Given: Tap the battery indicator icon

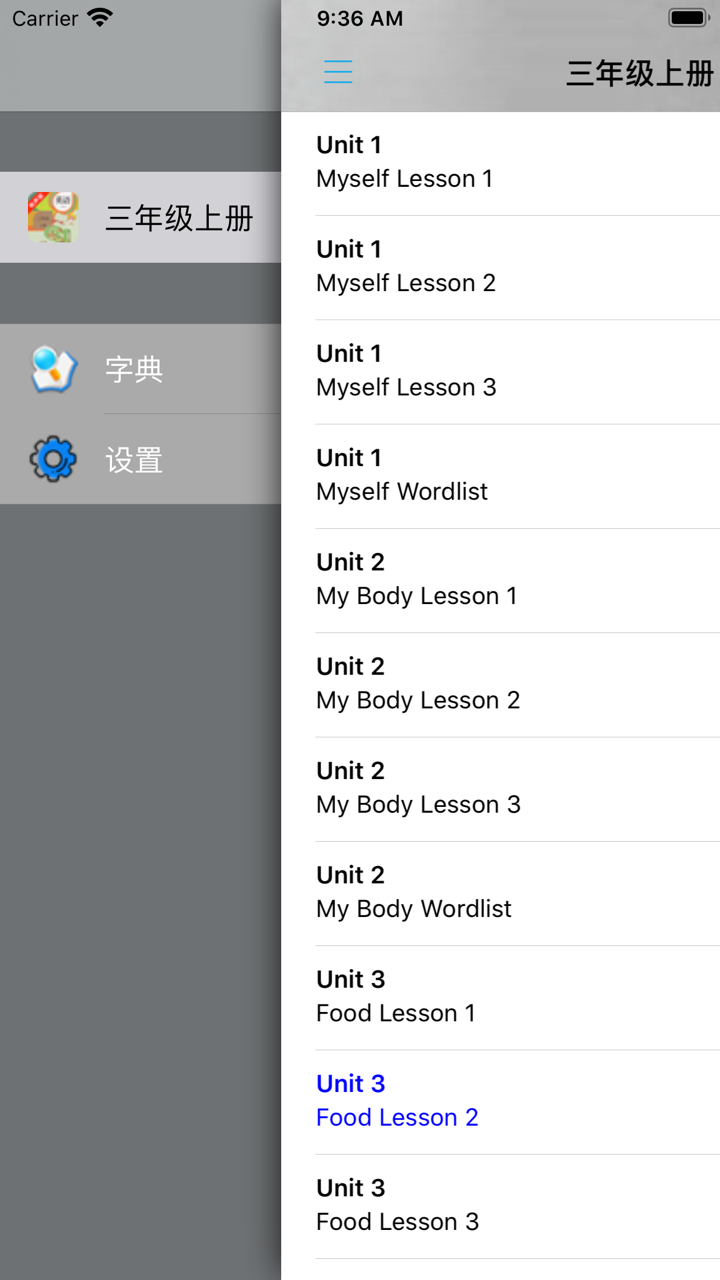Looking at the screenshot, I should coord(688,16).
